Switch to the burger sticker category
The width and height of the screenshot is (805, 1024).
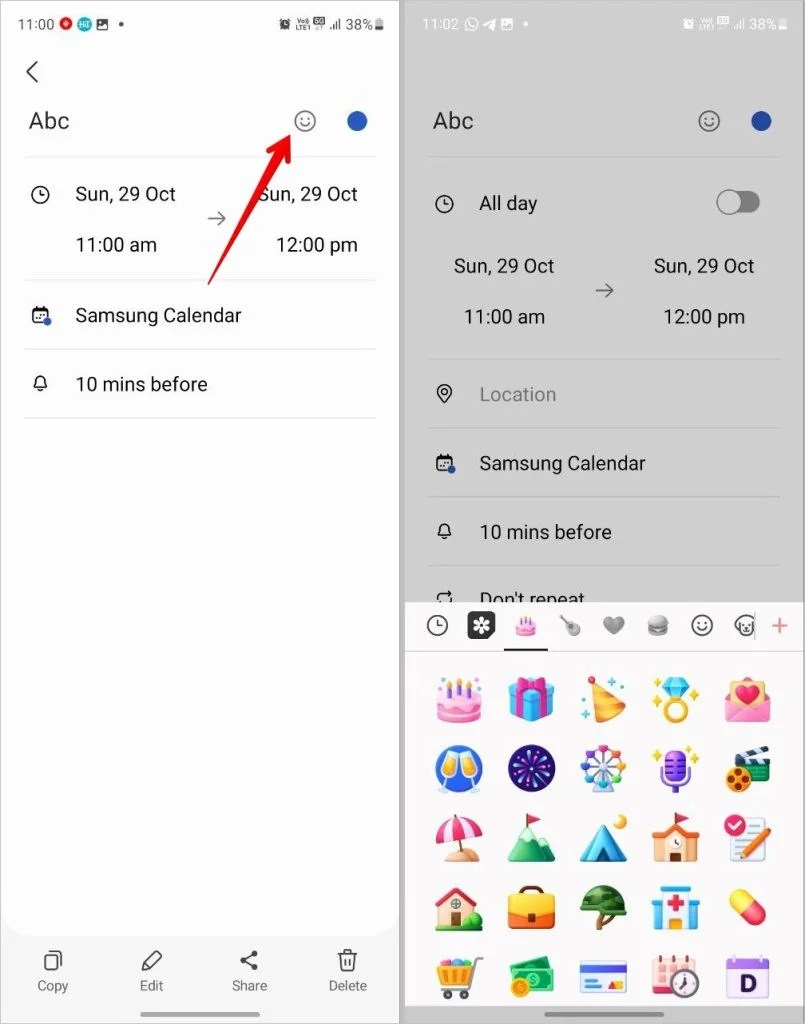pos(657,626)
